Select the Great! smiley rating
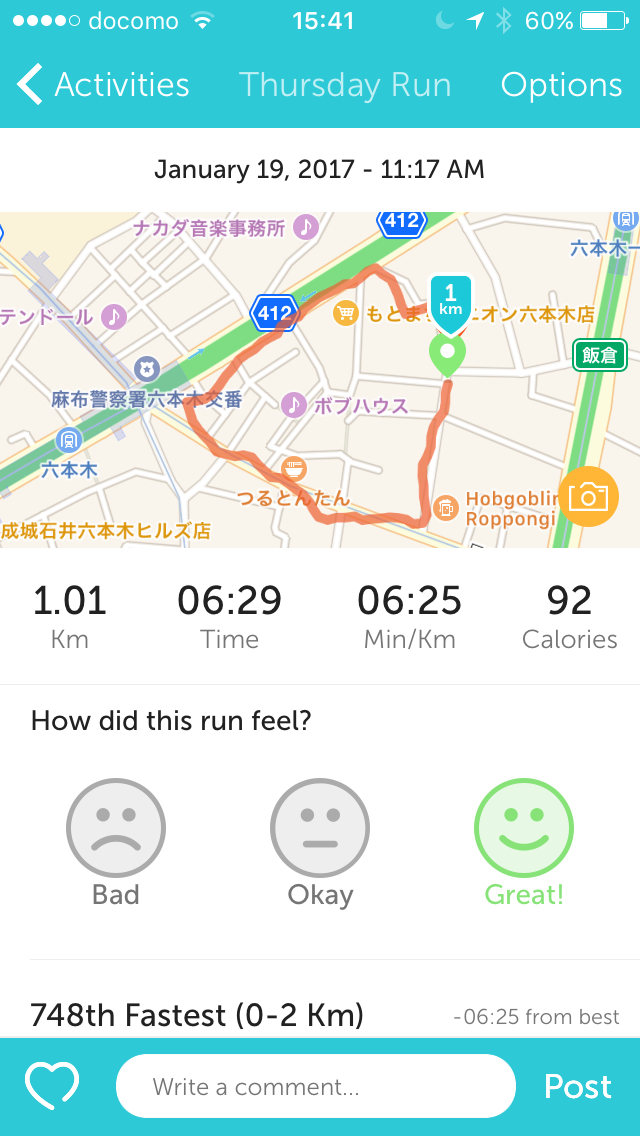This screenshot has width=640, height=1136. pos(523,829)
